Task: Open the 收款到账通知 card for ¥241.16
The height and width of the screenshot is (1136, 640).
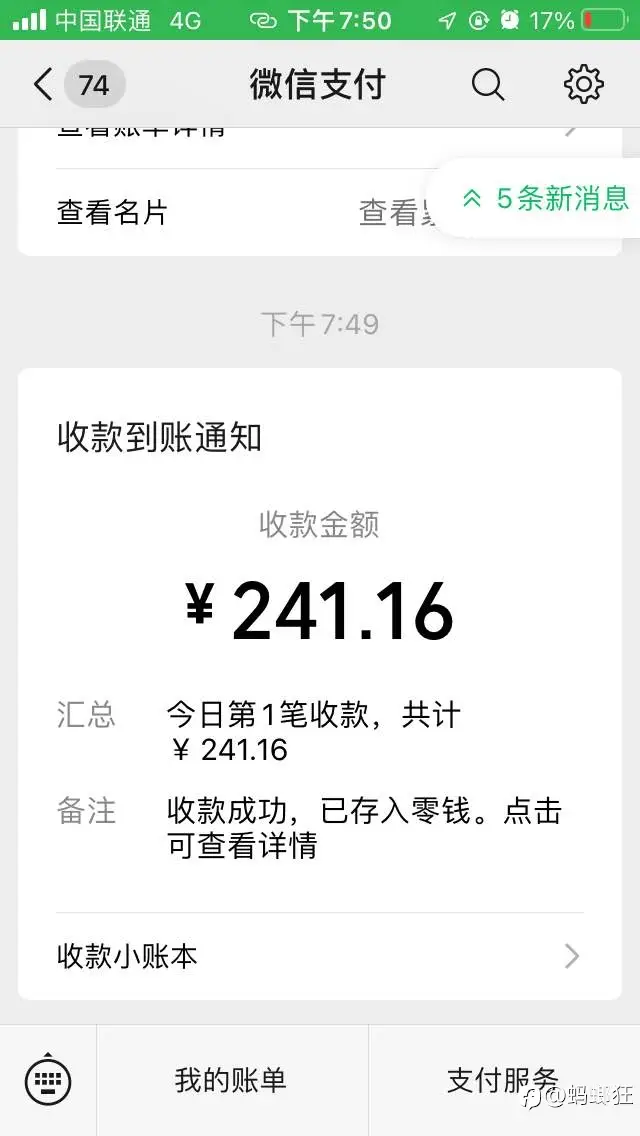Action: (320, 640)
